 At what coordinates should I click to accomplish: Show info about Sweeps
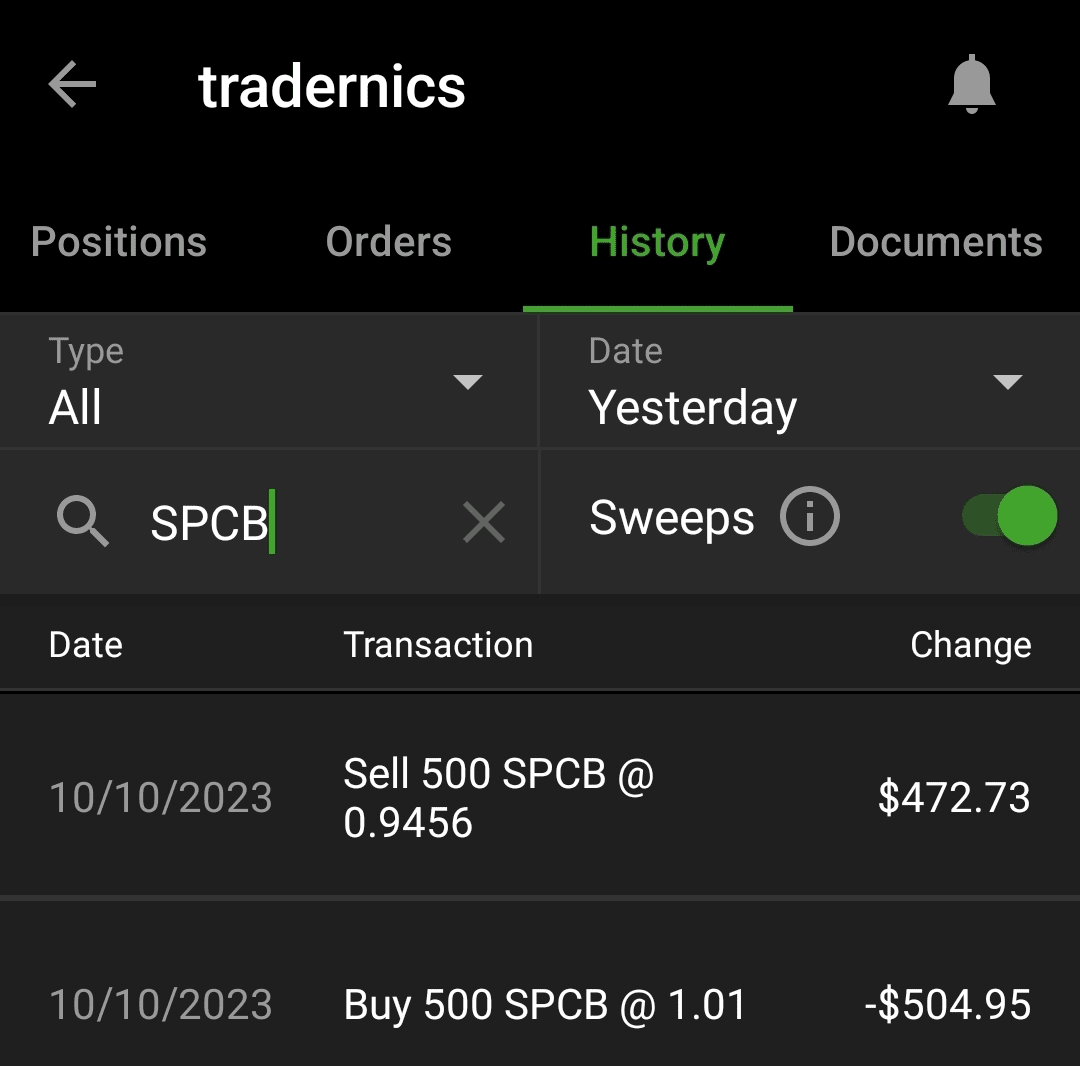(810, 518)
